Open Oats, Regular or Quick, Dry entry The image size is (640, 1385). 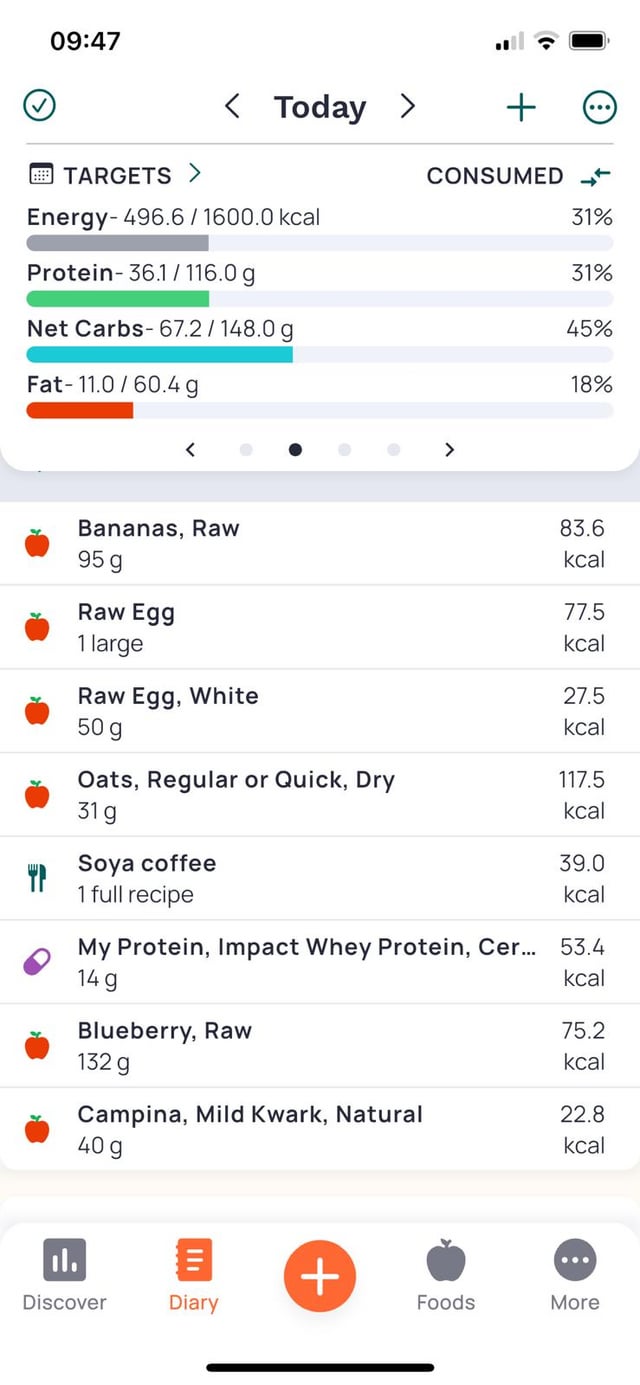320,795
